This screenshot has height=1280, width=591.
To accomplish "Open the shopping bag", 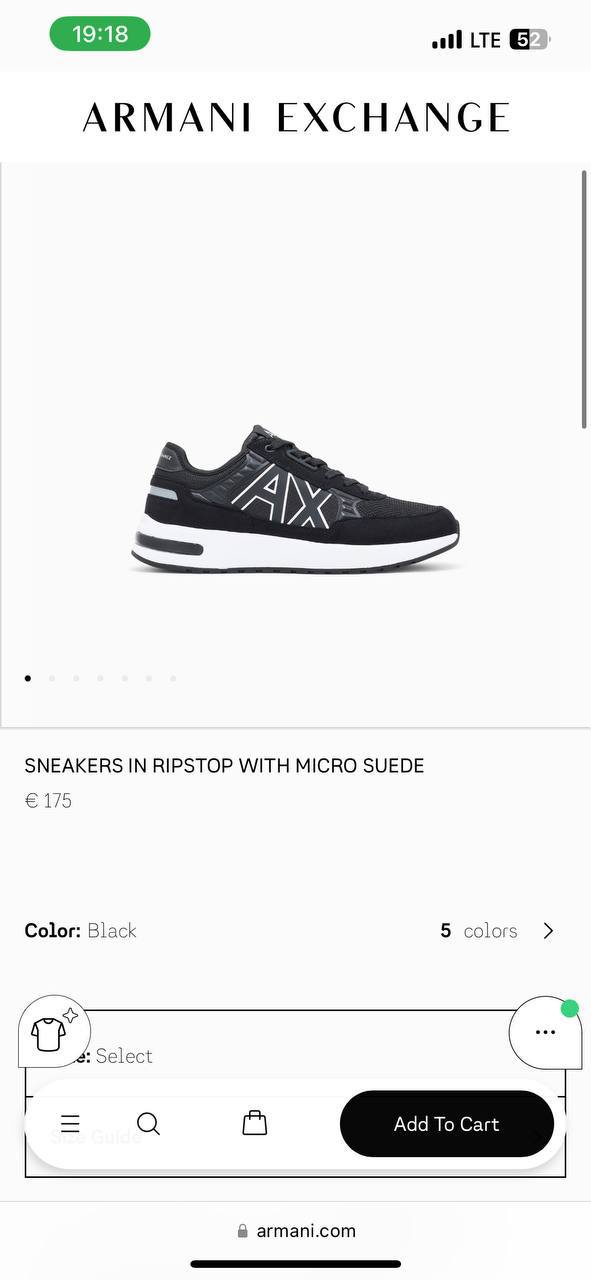I will [255, 1123].
